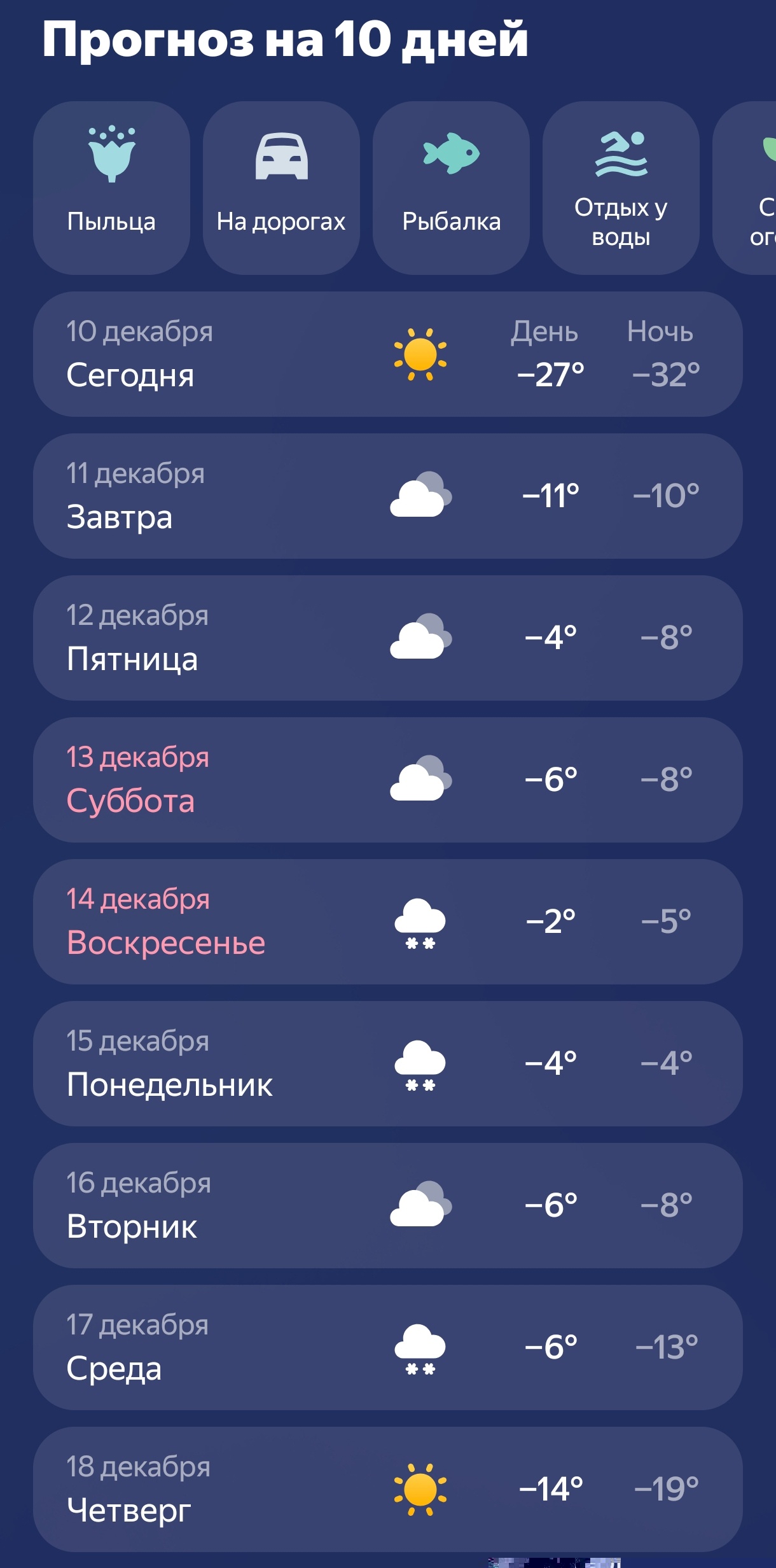
Task: Open the Отдых у воды card
Action: click(621, 188)
